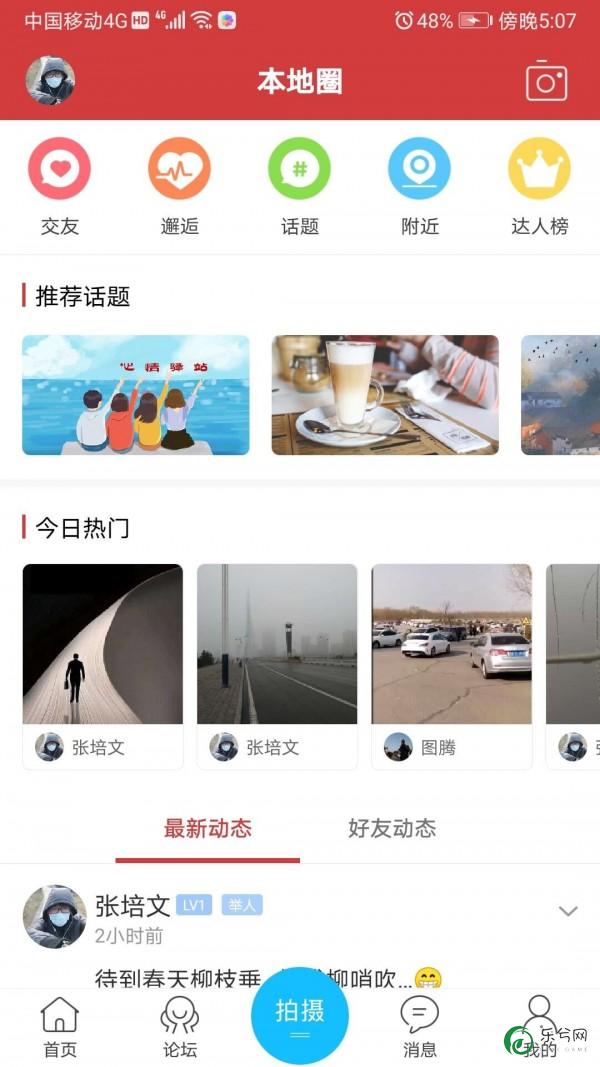
Task: Go to the 首页 tab
Action: pyautogui.click(x=60, y=1027)
